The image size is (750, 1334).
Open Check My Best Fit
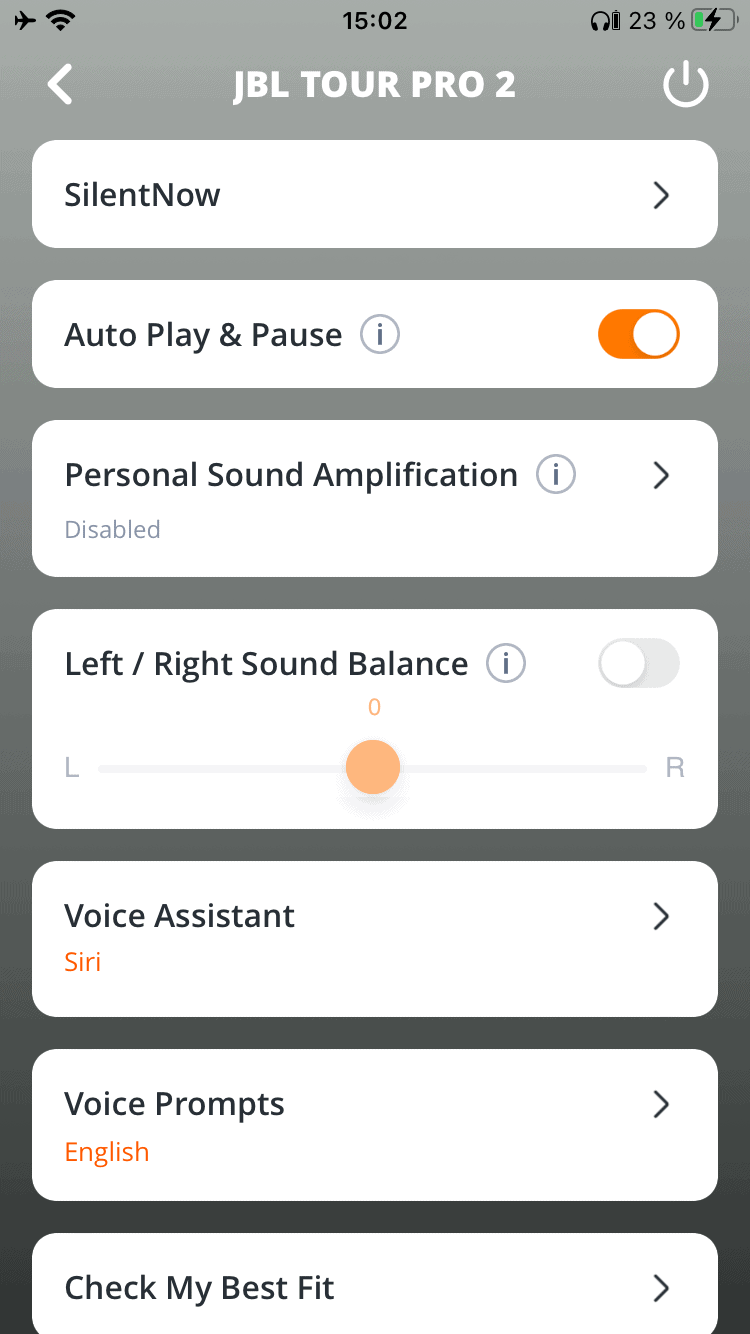[x=375, y=1285]
